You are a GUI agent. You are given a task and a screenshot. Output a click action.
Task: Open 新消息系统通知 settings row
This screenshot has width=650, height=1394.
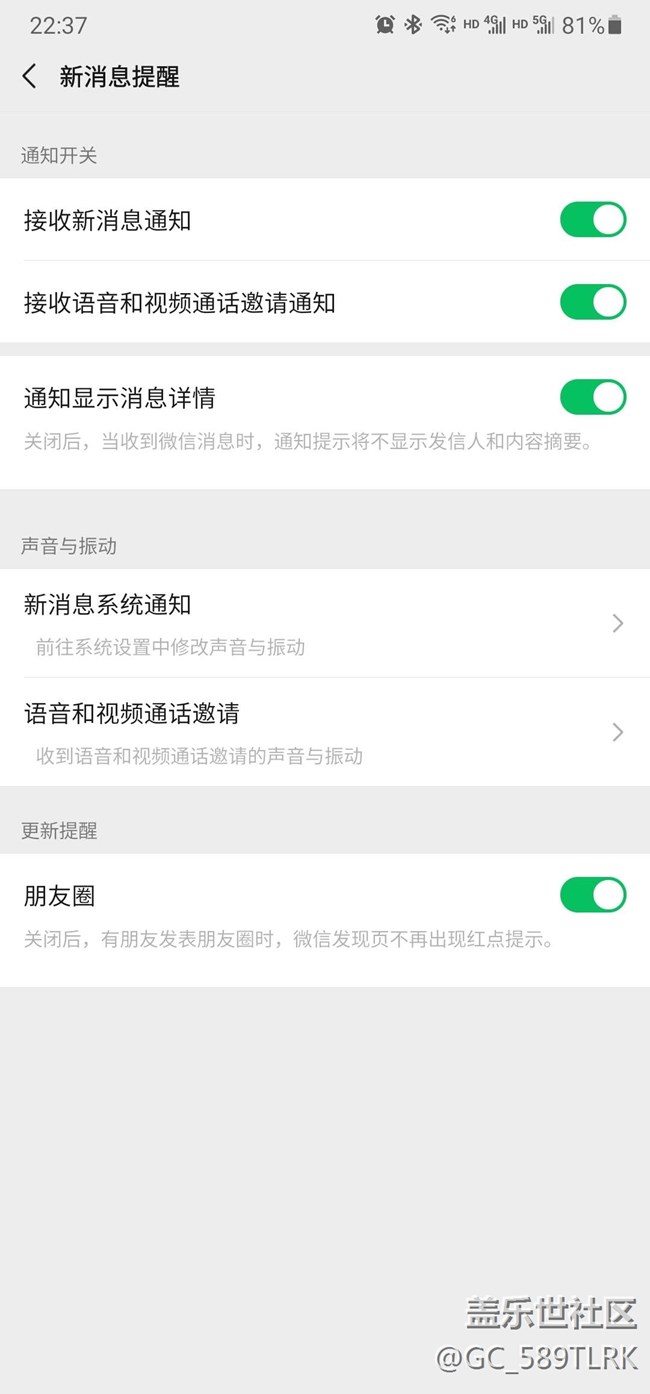click(324, 623)
